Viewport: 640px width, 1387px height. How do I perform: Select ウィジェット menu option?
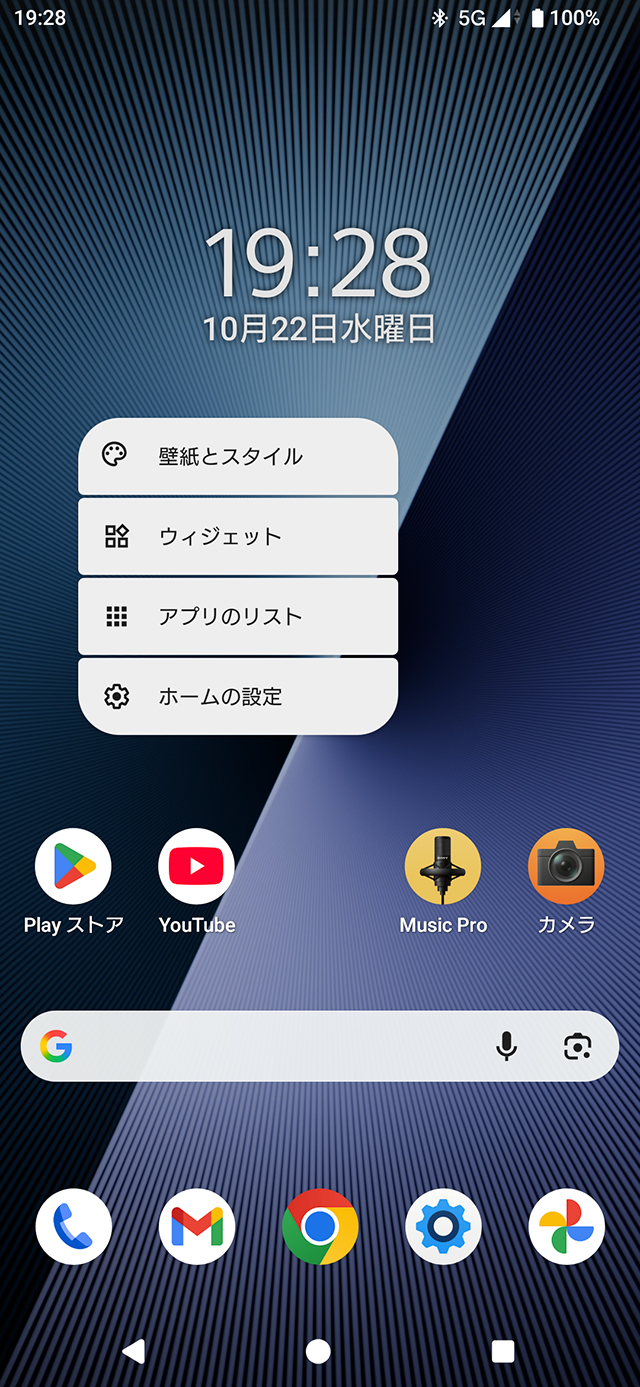[238, 537]
